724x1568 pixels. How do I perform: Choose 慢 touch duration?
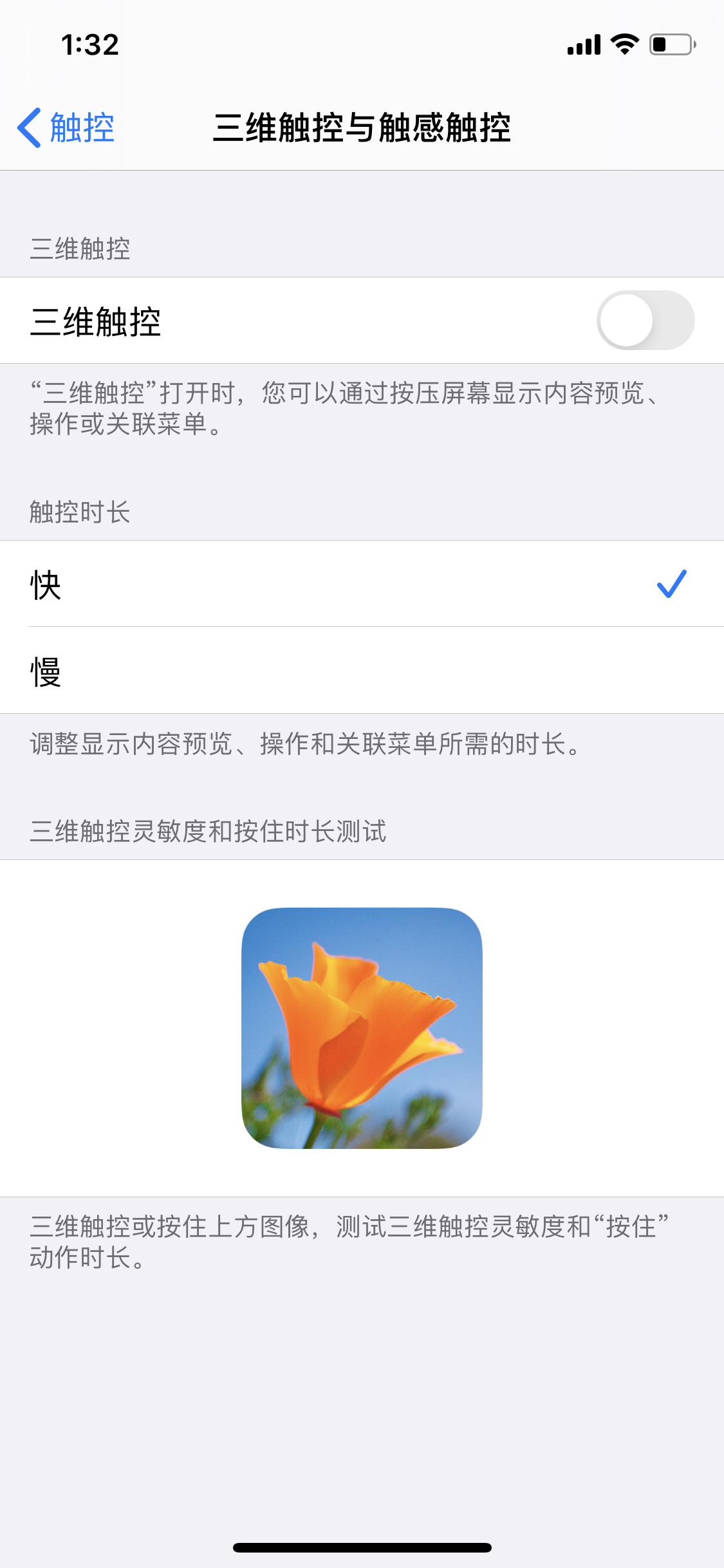click(360, 671)
